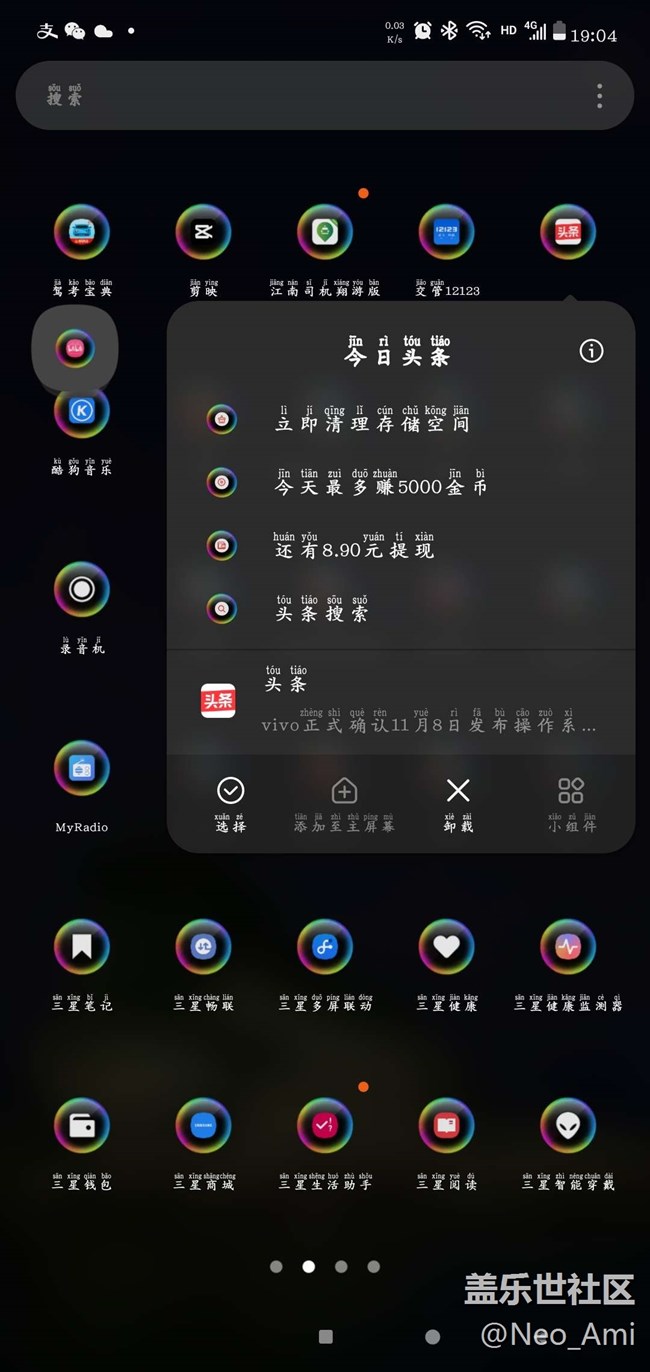The width and height of the screenshot is (650, 1372).
Task: Open the 头条搜索 shortcut
Action: coord(322,610)
